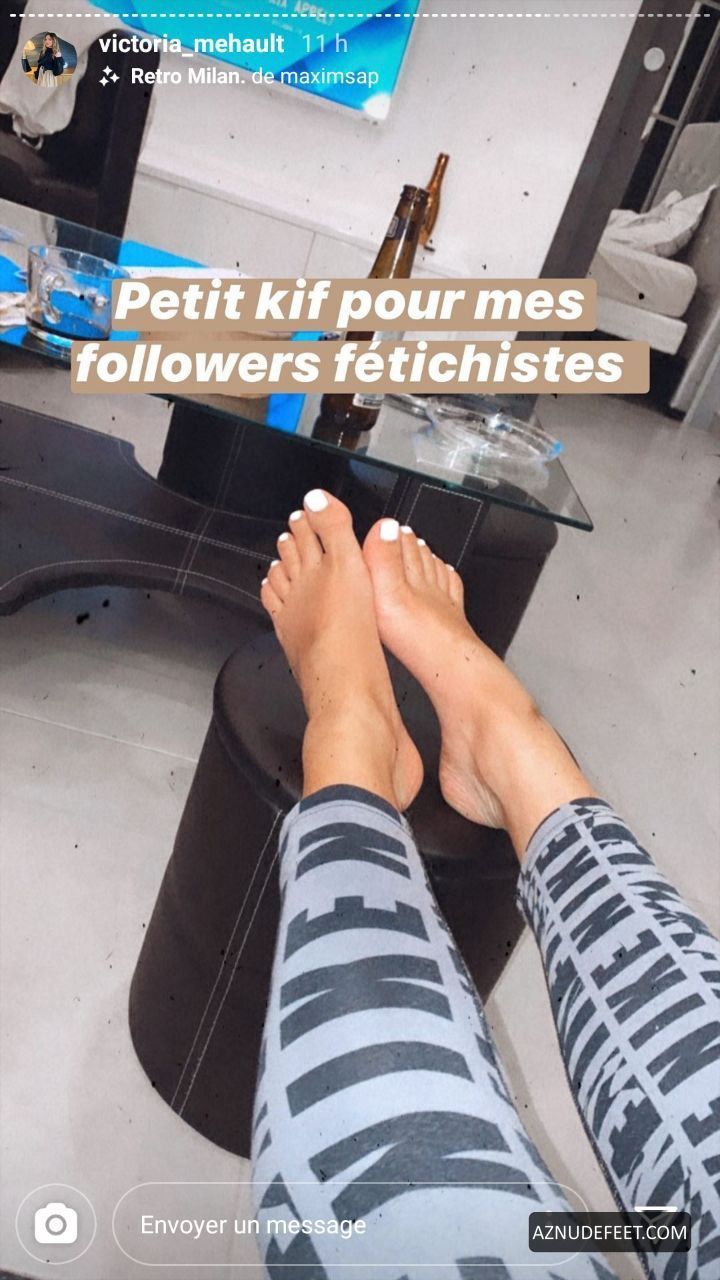Screen dimensions: 720x1280
Task: Tap the victoria_mehault username
Action: click(191, 44)
